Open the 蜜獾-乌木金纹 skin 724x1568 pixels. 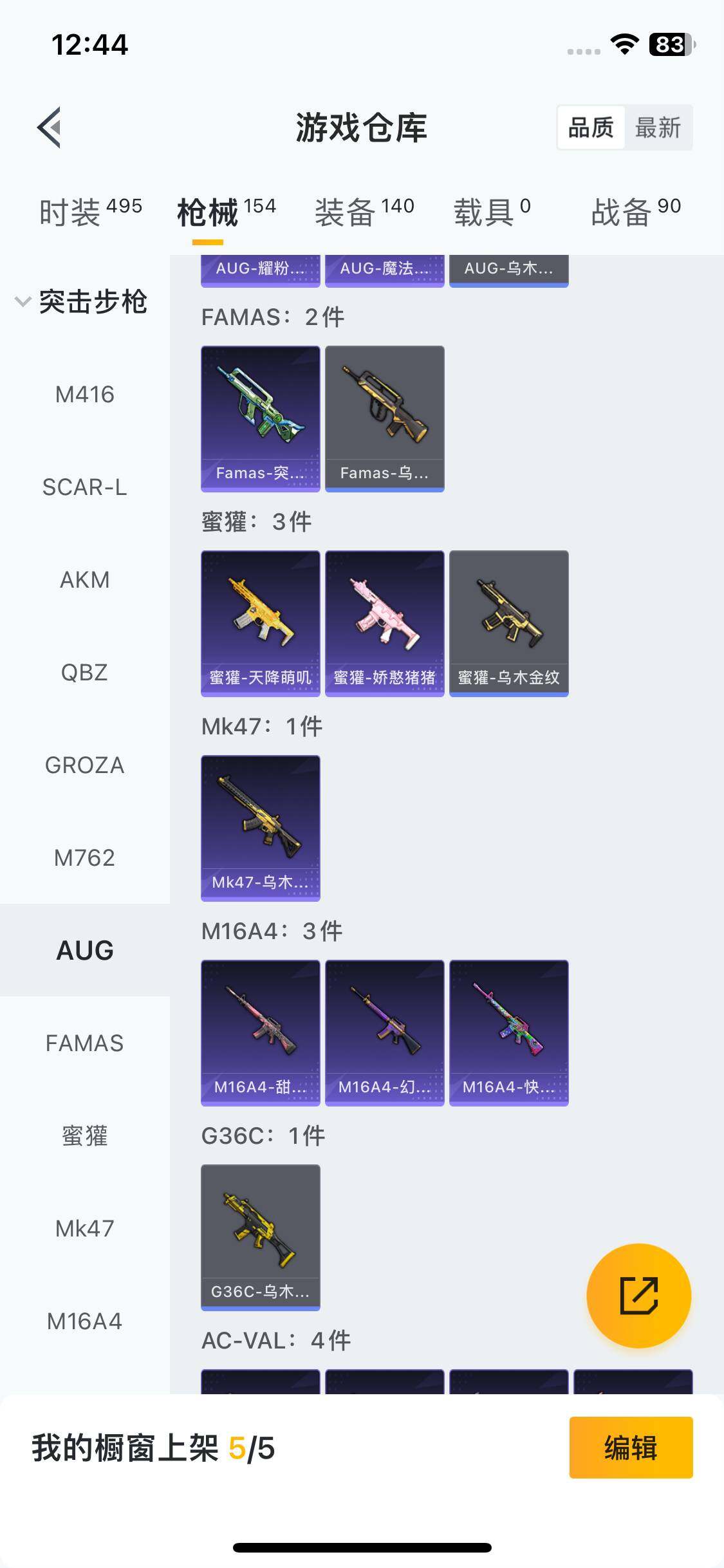tap(508, 623)
